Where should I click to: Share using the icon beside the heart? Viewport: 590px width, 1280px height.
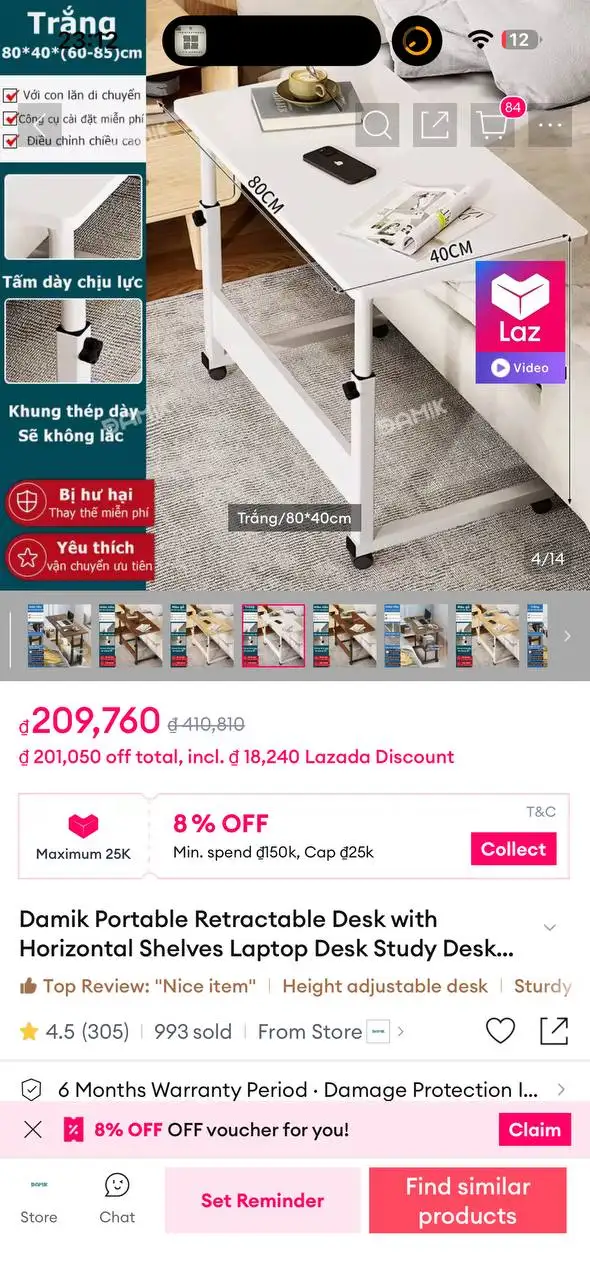553,1031
